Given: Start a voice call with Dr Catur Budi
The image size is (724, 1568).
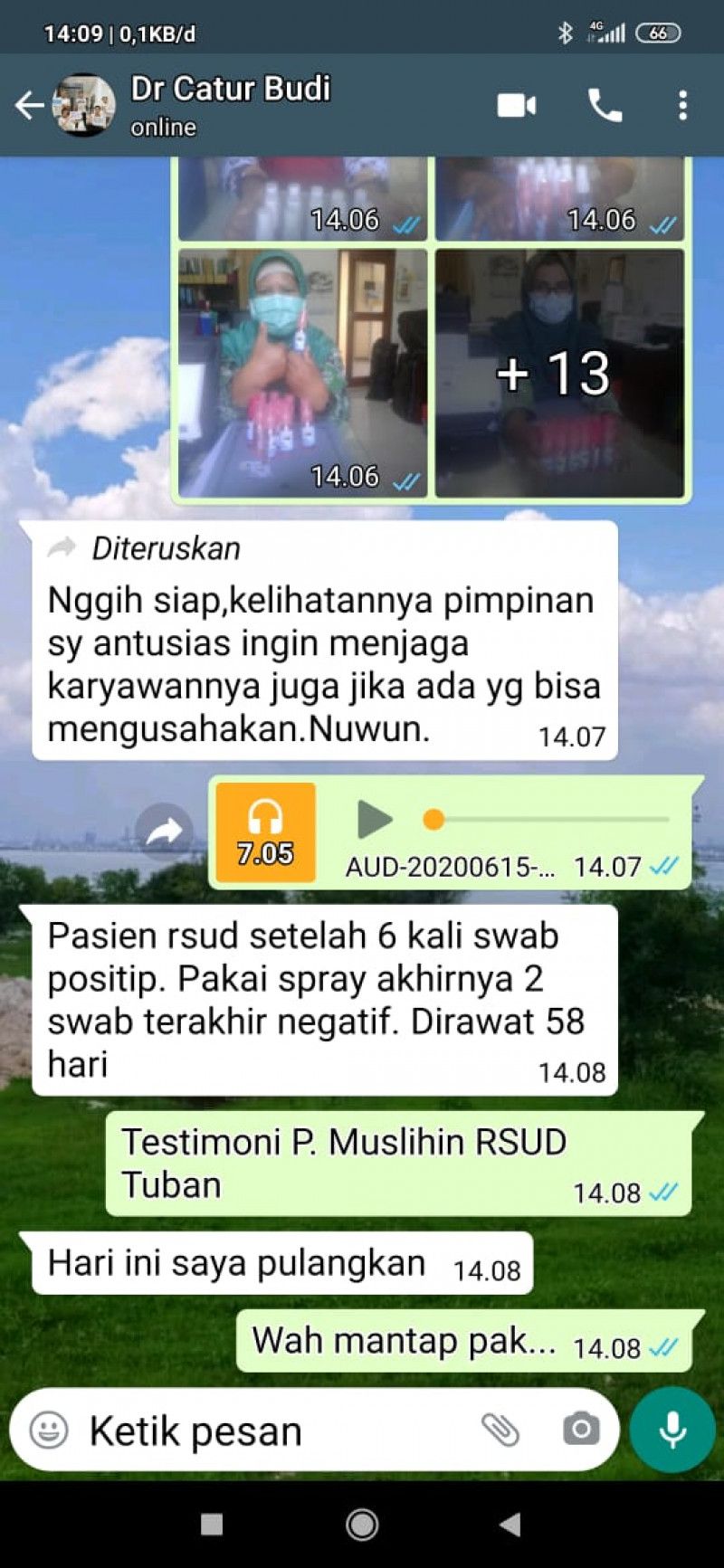Looking at the screenshot, I should (605, 106).
